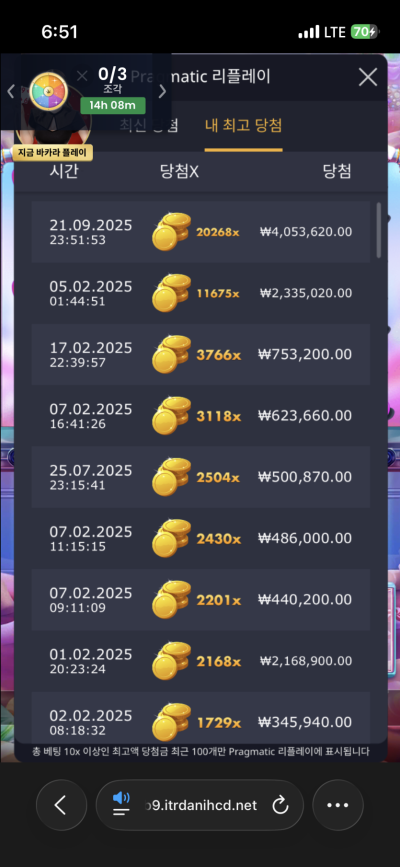Open the 2201x win replay

(200, 600)
